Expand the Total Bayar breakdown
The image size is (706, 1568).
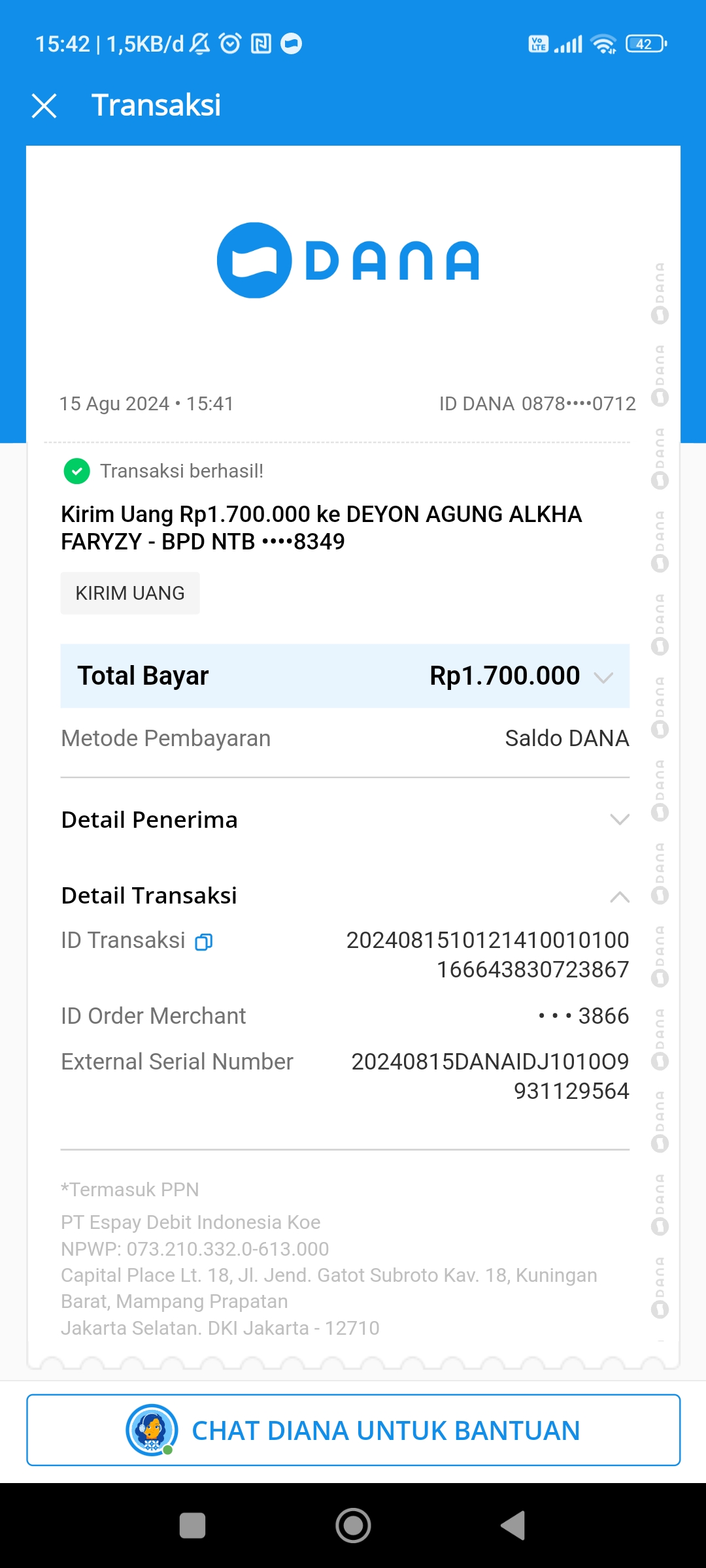[x=603, y=677]
